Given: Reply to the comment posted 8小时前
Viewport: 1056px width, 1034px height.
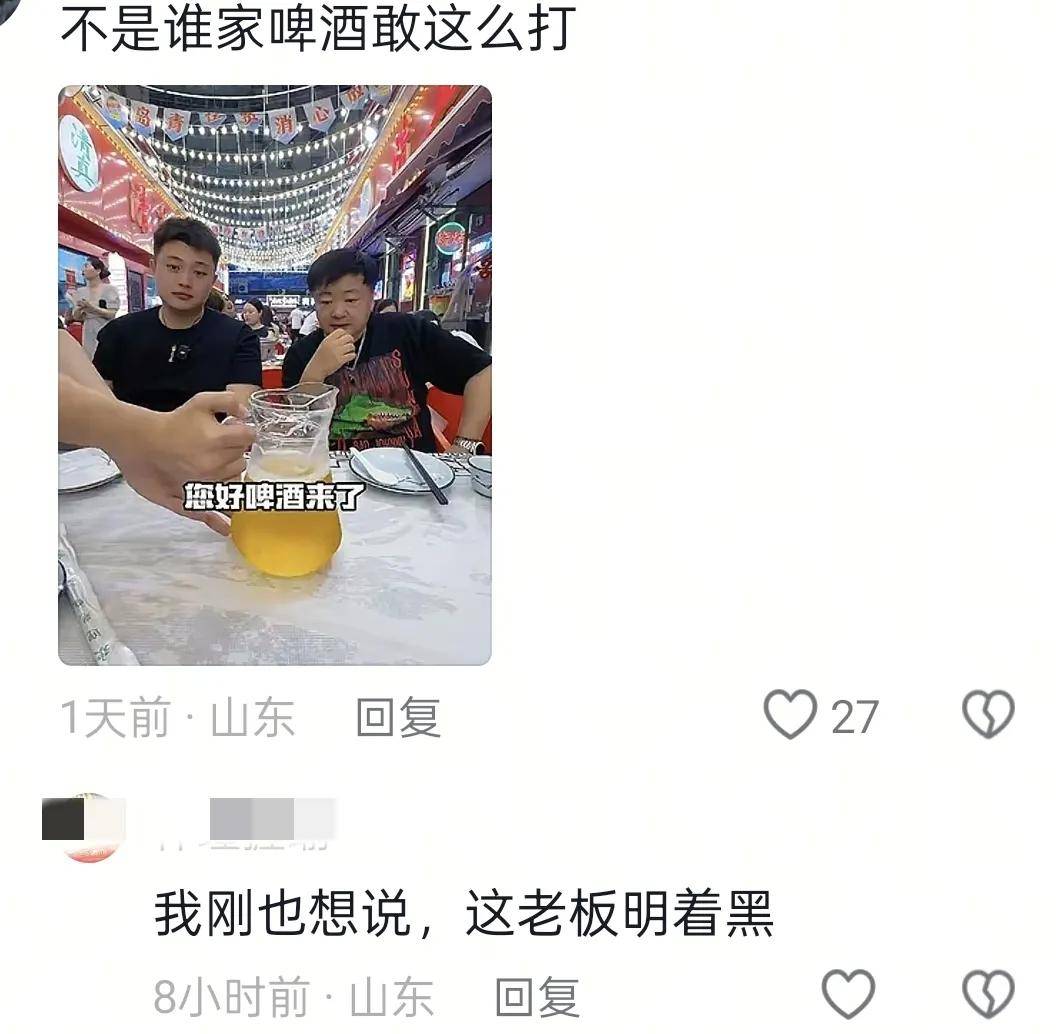Looking at the screenshot, I should point(537,997).
